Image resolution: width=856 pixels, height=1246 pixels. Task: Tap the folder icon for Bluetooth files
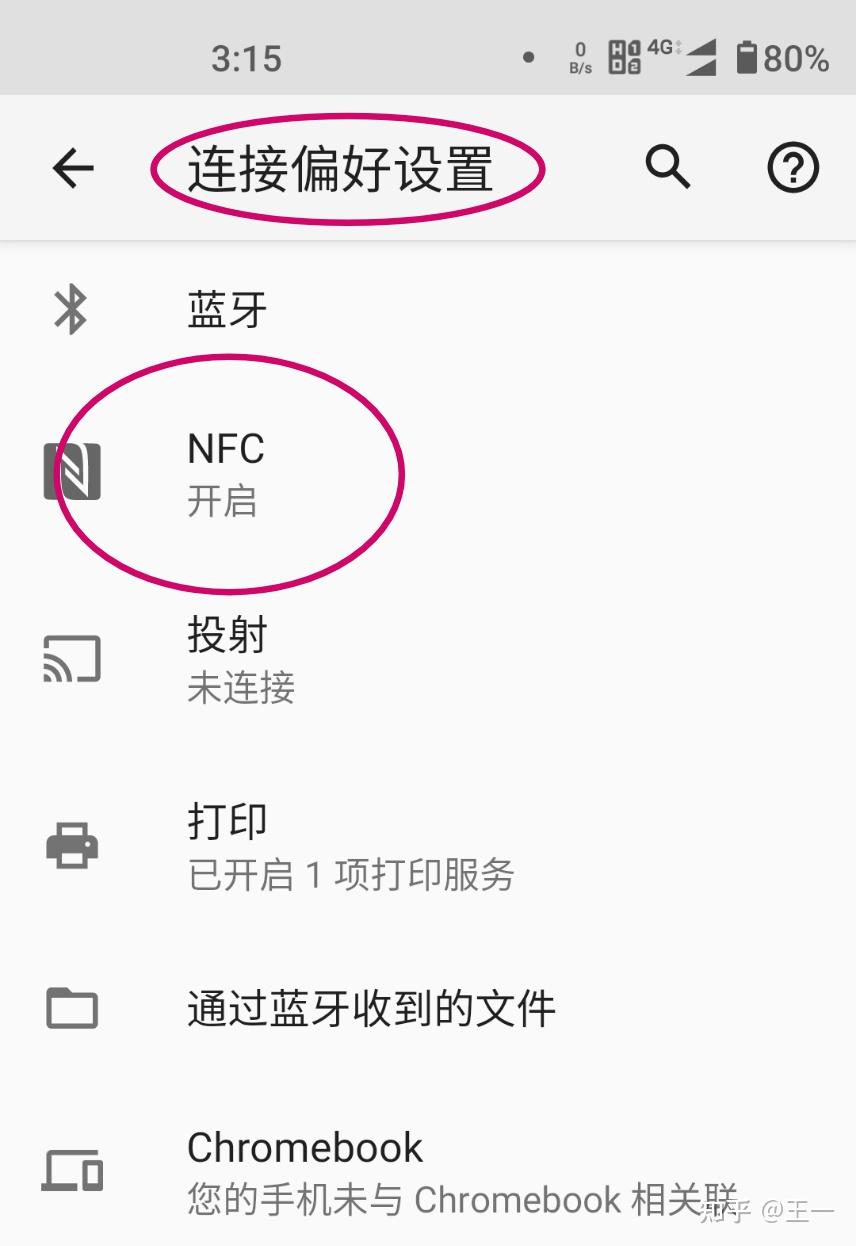click(x=70, y=1009)
